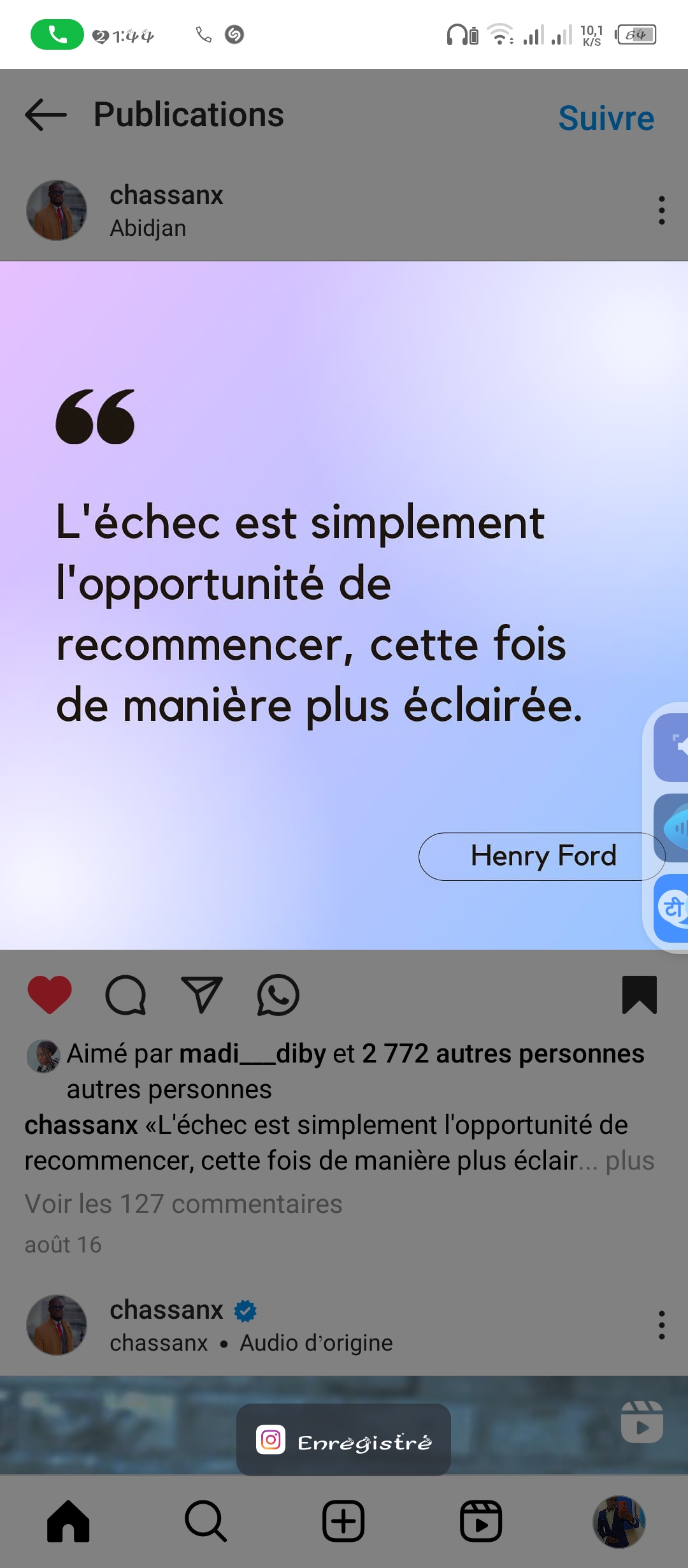Go back using the Publications arrow

46,115
